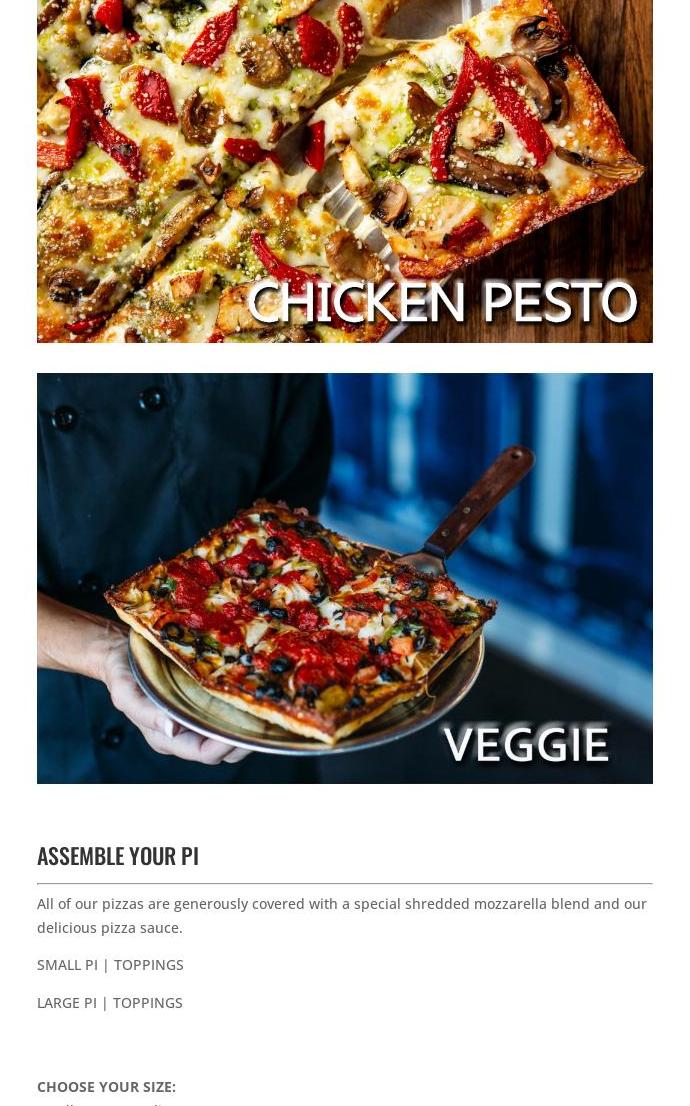Open the Chicken Pesto pizza image
Image resolution: width=690 pixels, height=1106 pixels.
(x=344, y=170)
